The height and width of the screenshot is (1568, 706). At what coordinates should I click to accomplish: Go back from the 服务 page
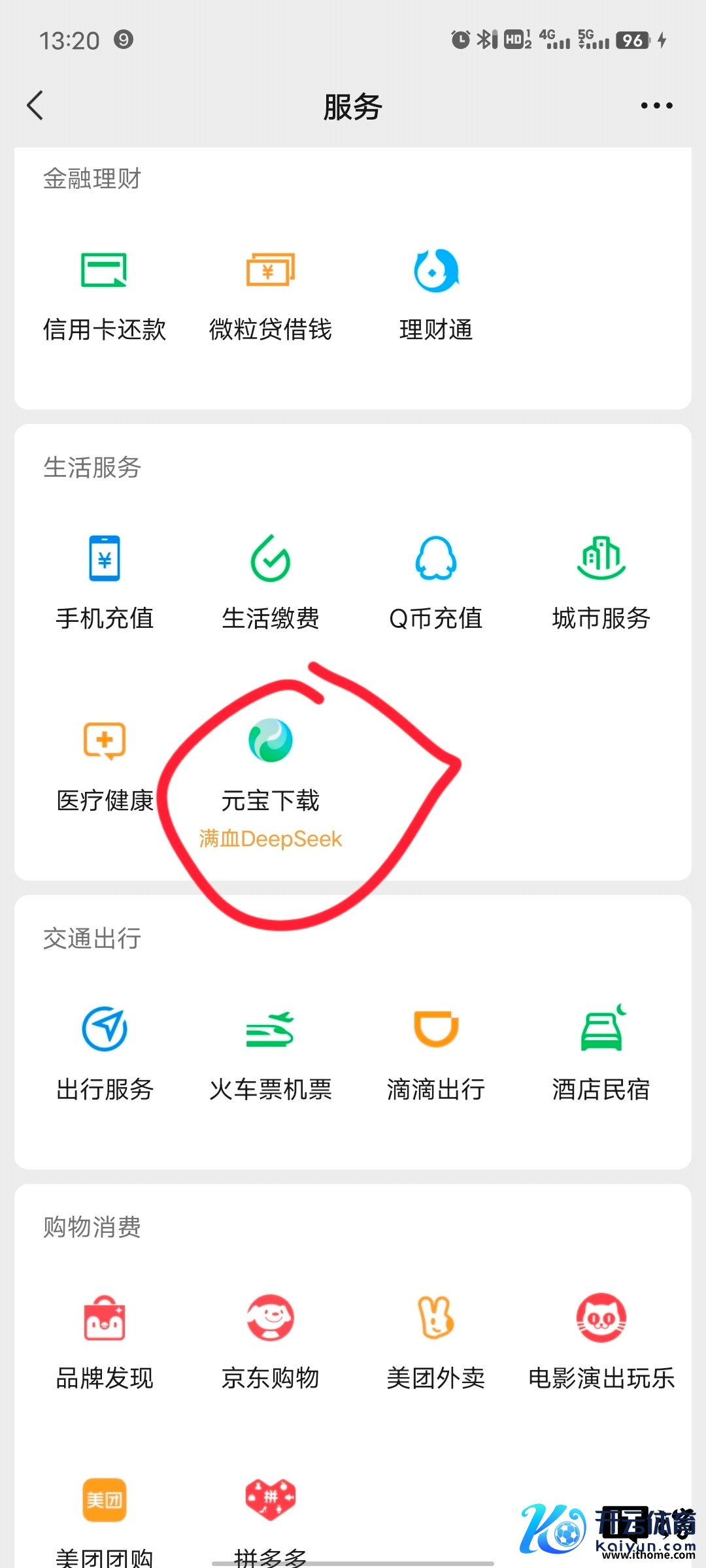click(x=35, y=106)
